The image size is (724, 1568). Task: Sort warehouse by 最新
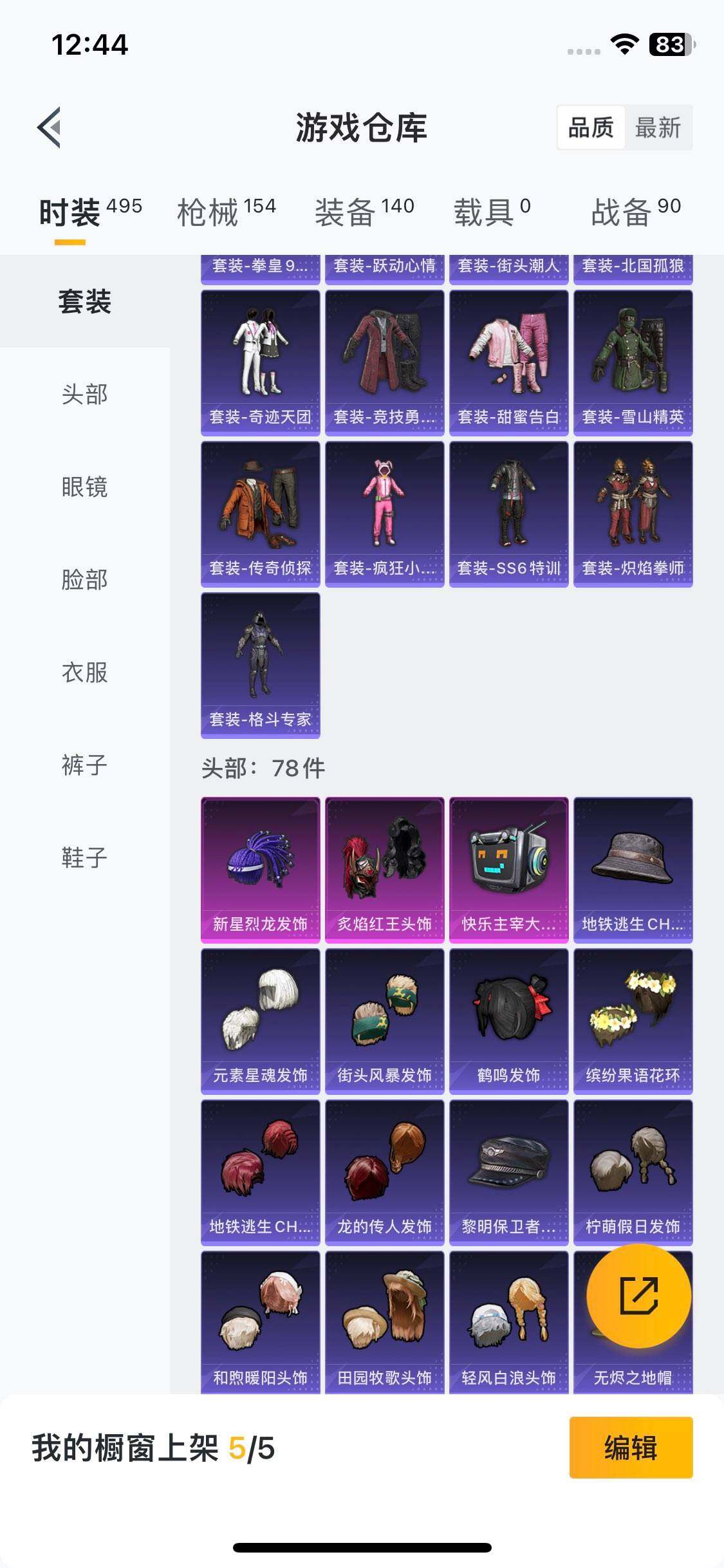[657, 127]
